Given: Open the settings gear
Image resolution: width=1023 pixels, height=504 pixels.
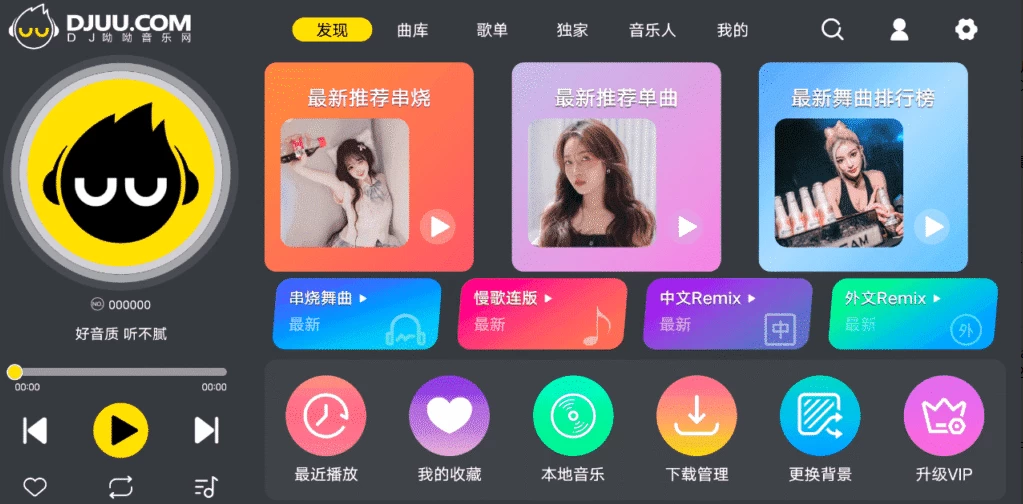Looking at the screenshot, I should tap(965, 30).
